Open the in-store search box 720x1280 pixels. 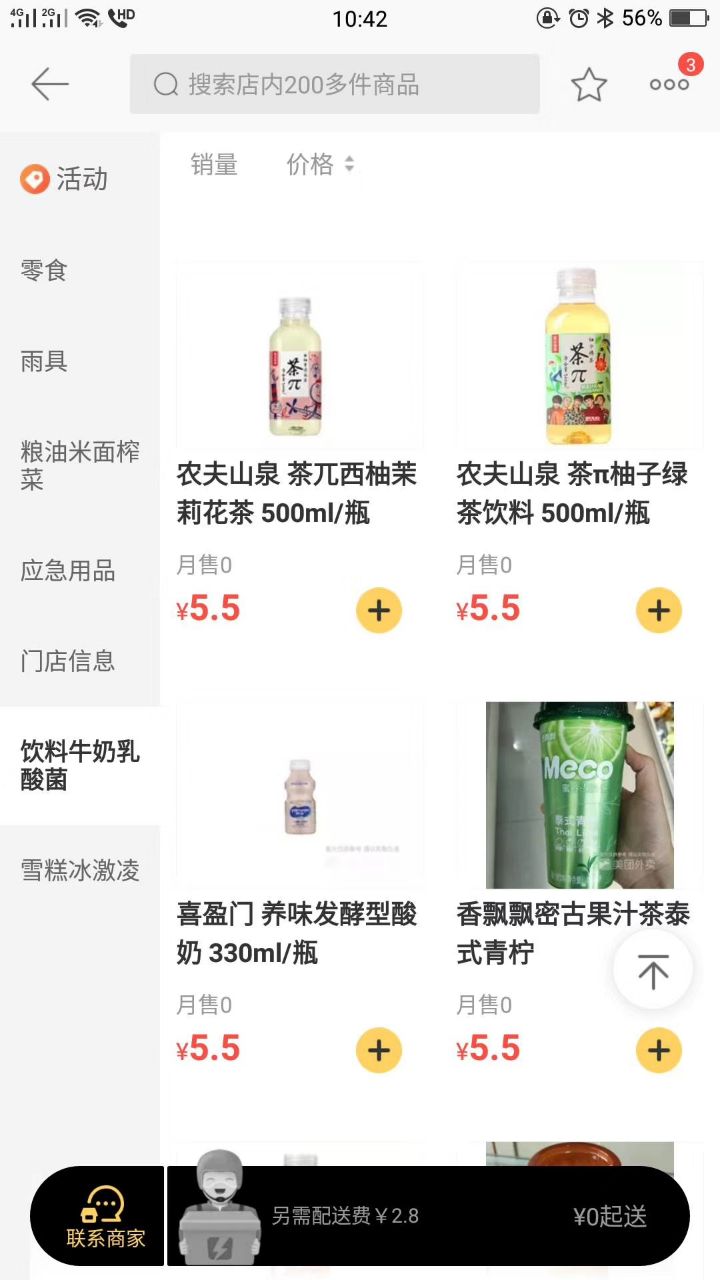pyautogui.click(x=334, y=84)
